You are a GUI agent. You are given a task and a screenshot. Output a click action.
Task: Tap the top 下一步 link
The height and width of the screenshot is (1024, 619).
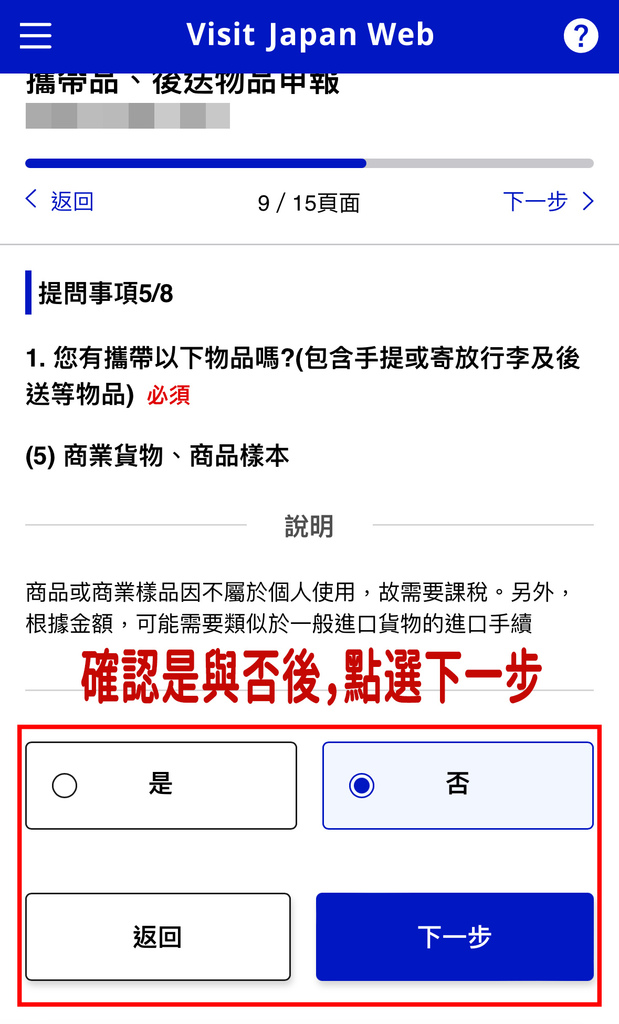pos(548,201)
